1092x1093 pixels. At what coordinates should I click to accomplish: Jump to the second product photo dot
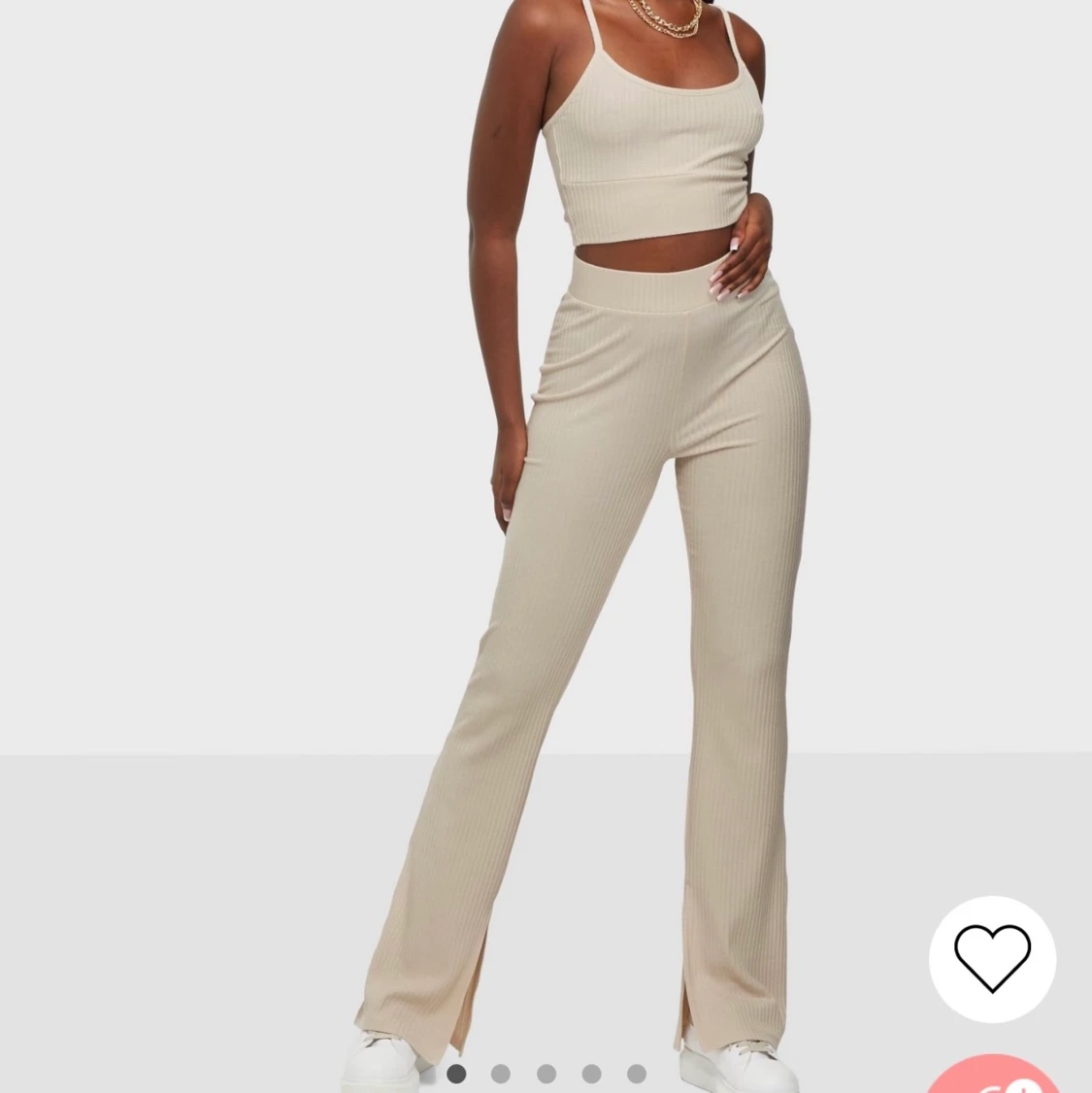[501, 1074]
